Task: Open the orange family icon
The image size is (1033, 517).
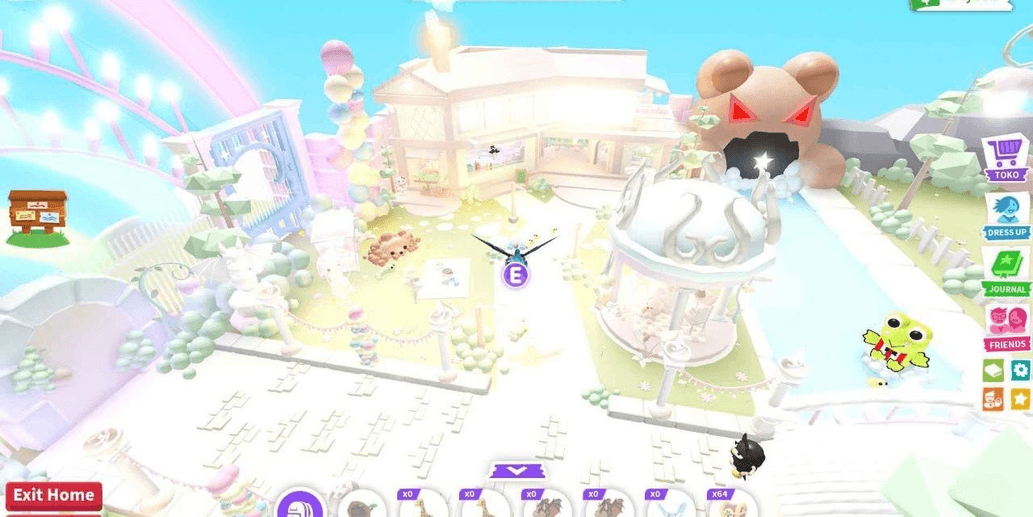Action: tap(992, 399)
